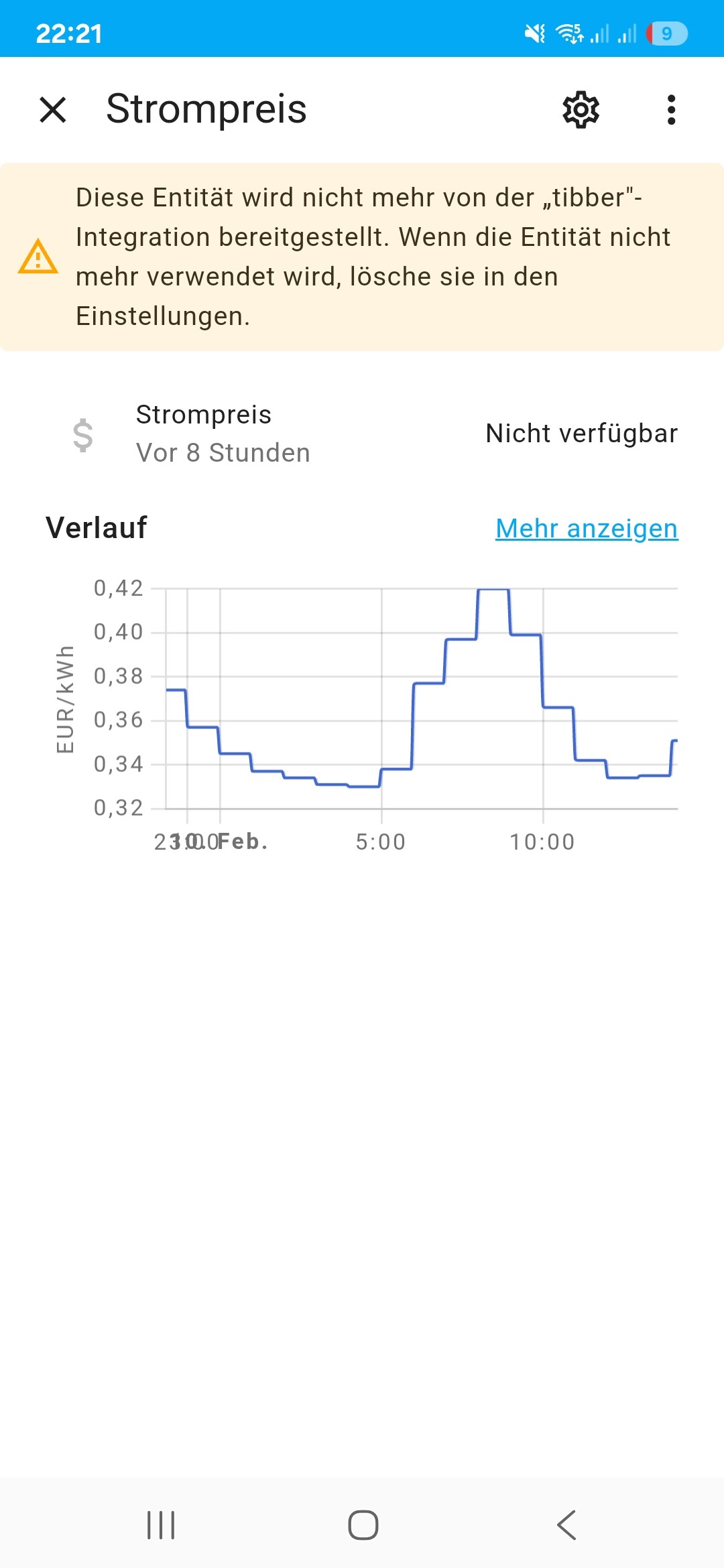Go back with the system back button

(x=566, y=1525)
